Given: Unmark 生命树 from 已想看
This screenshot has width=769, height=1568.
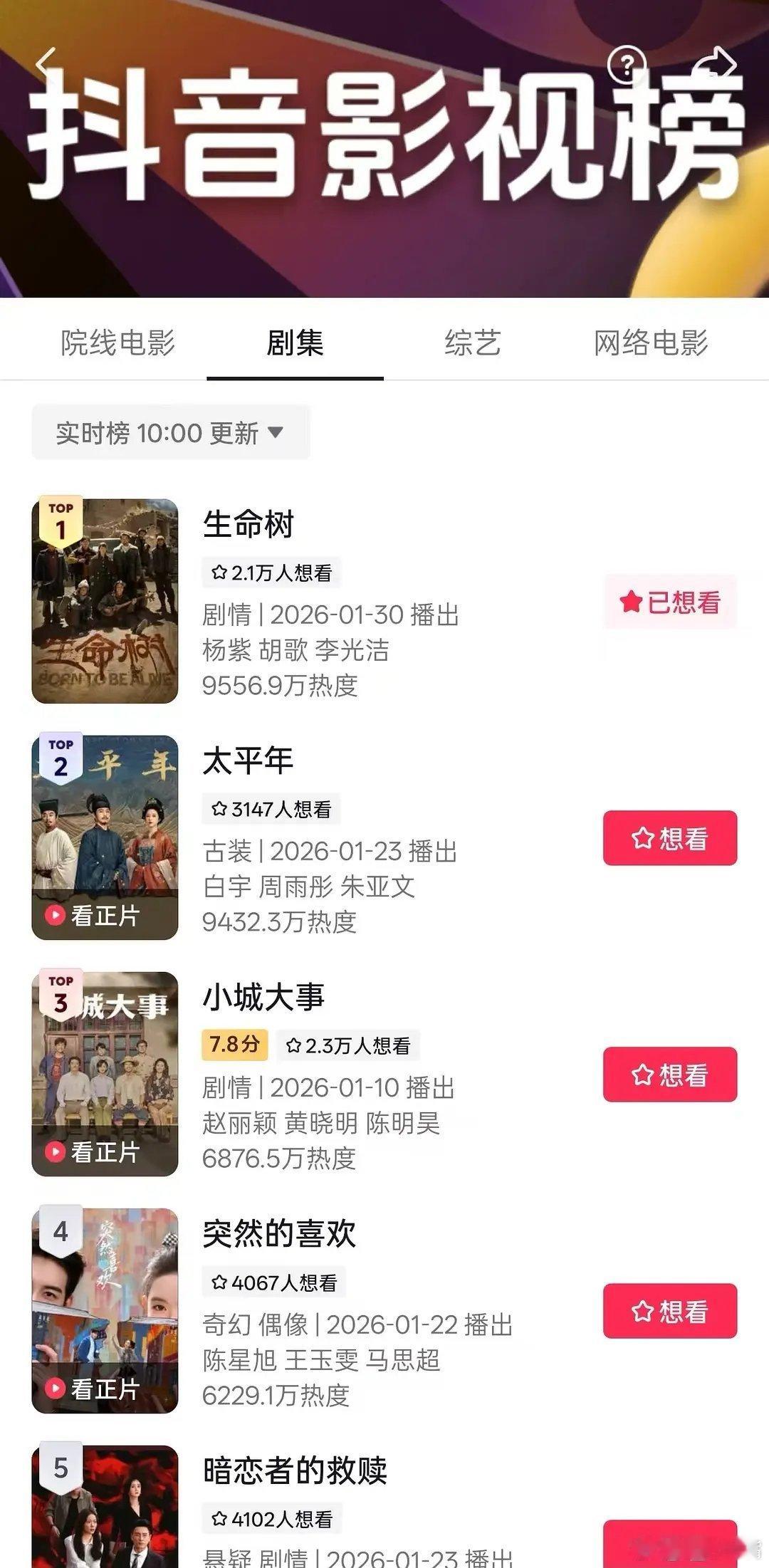Looking at the screenshot, I should coord(668,602).
